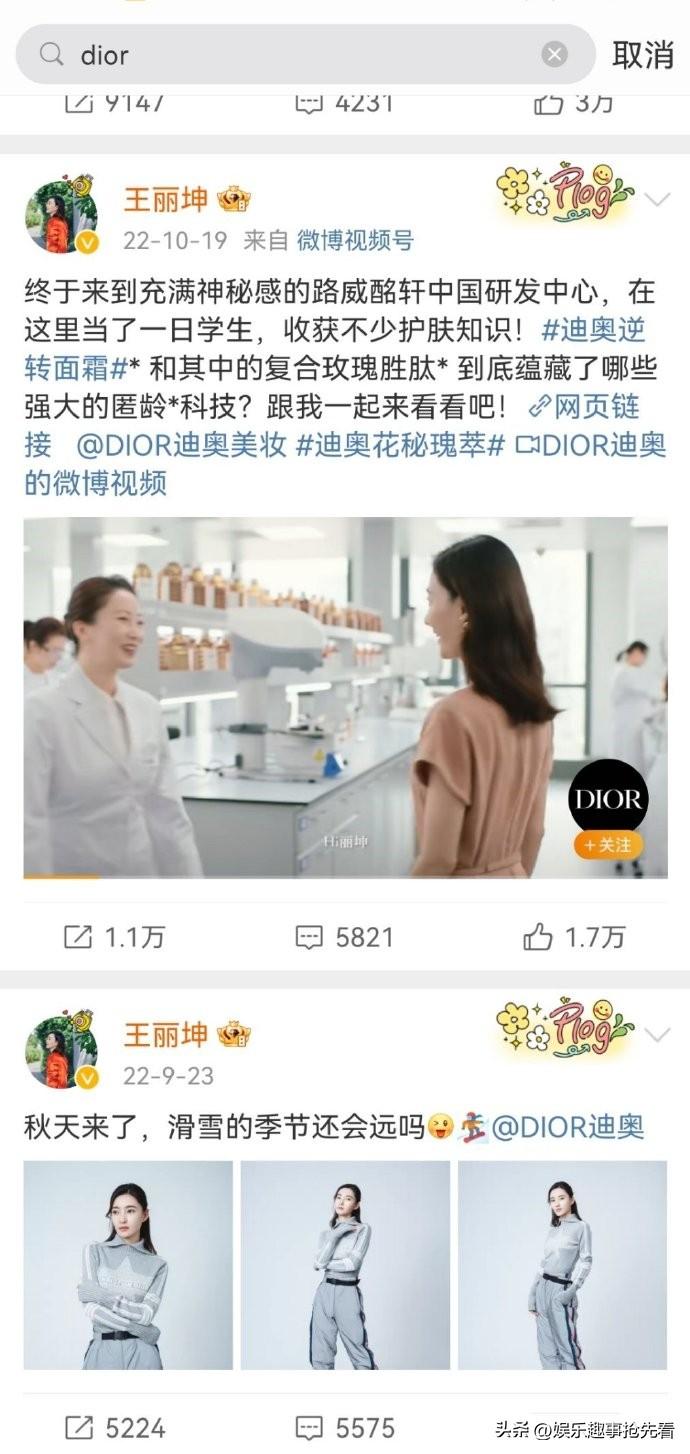The image size is (690, 1454).
Task: Follow DIOR with the +关注 button
Action: tap(608, 844)
